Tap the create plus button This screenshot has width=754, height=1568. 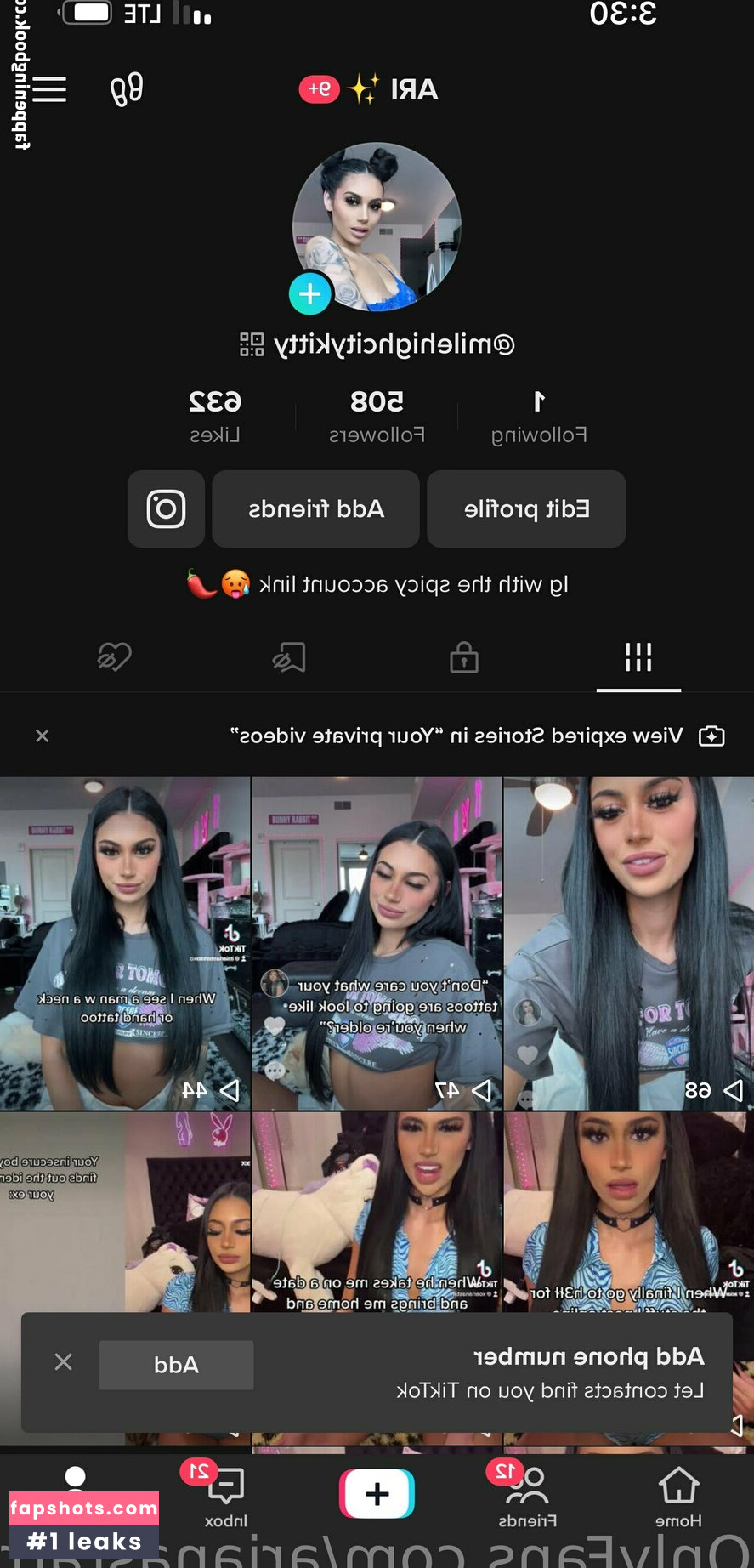coord(377,1494)
